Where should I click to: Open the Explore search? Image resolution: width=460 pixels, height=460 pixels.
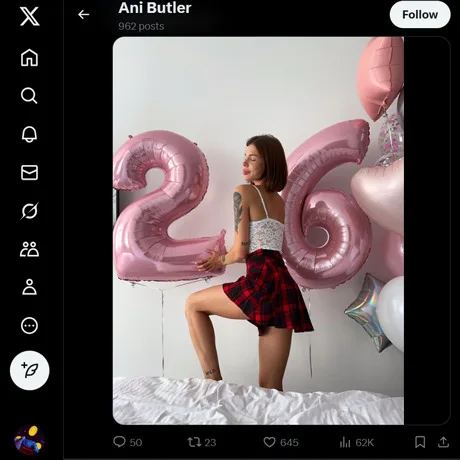[29, 96]
